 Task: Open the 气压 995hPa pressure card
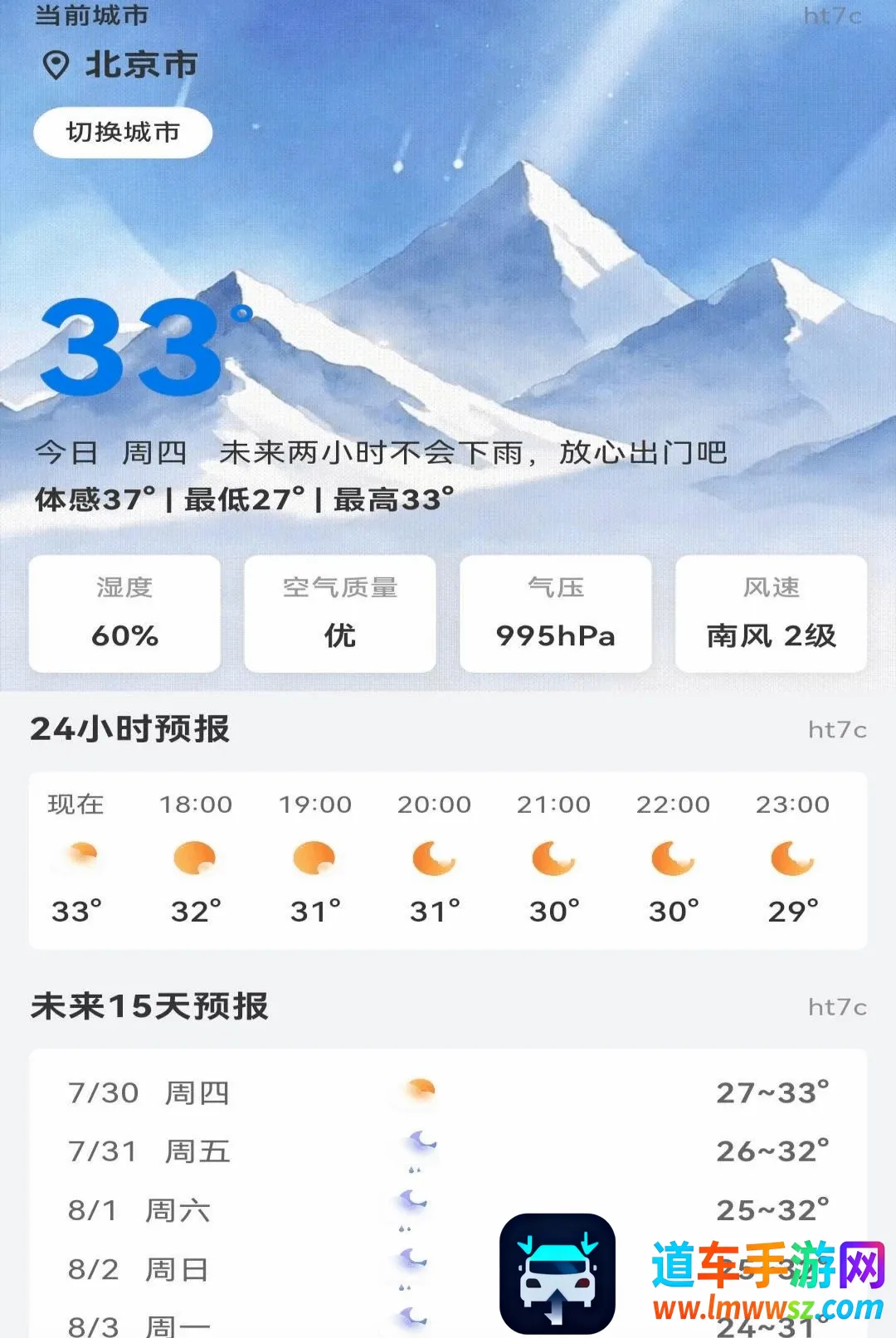[x=556, y=614]
